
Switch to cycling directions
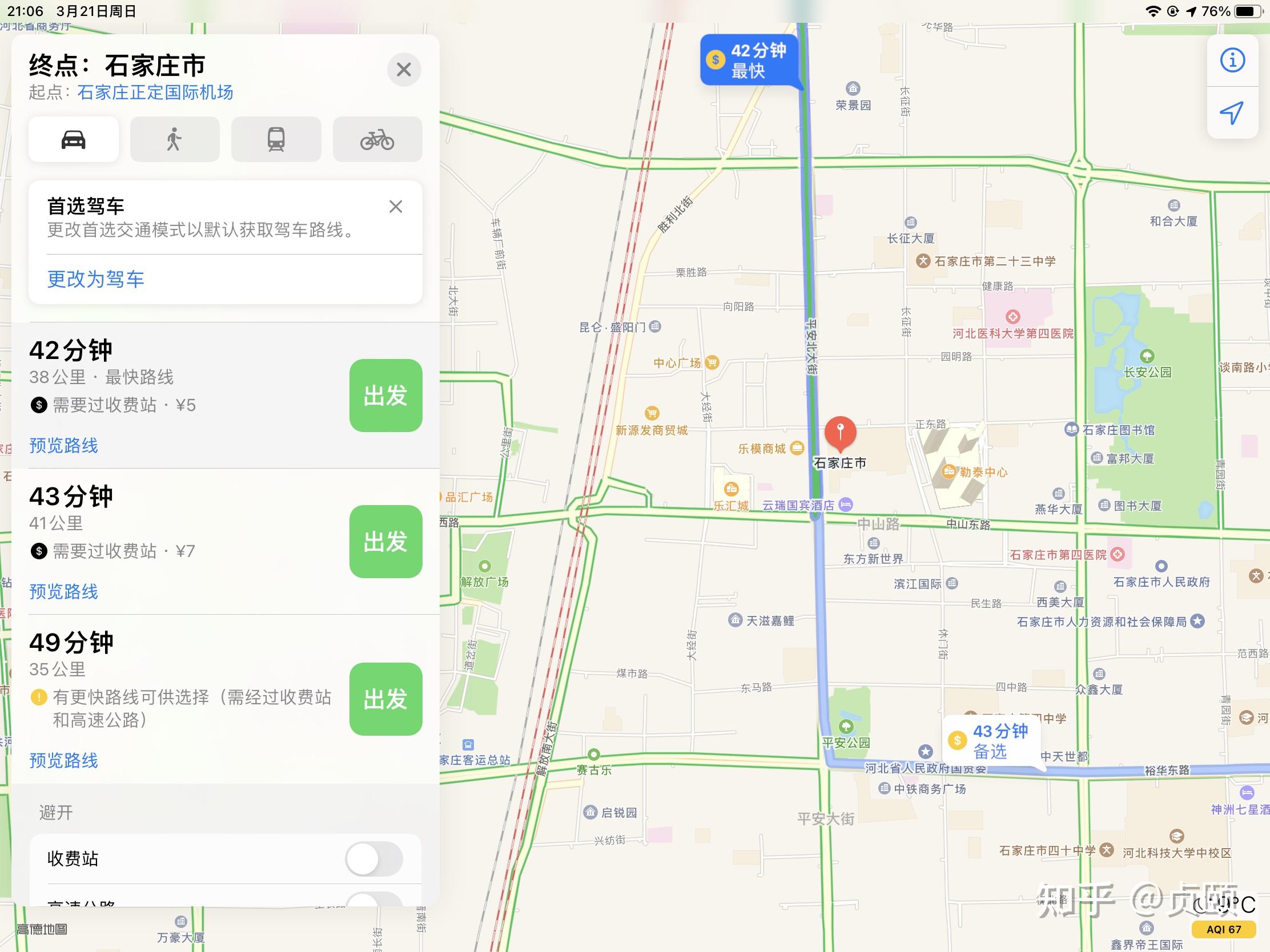[377, 139]
